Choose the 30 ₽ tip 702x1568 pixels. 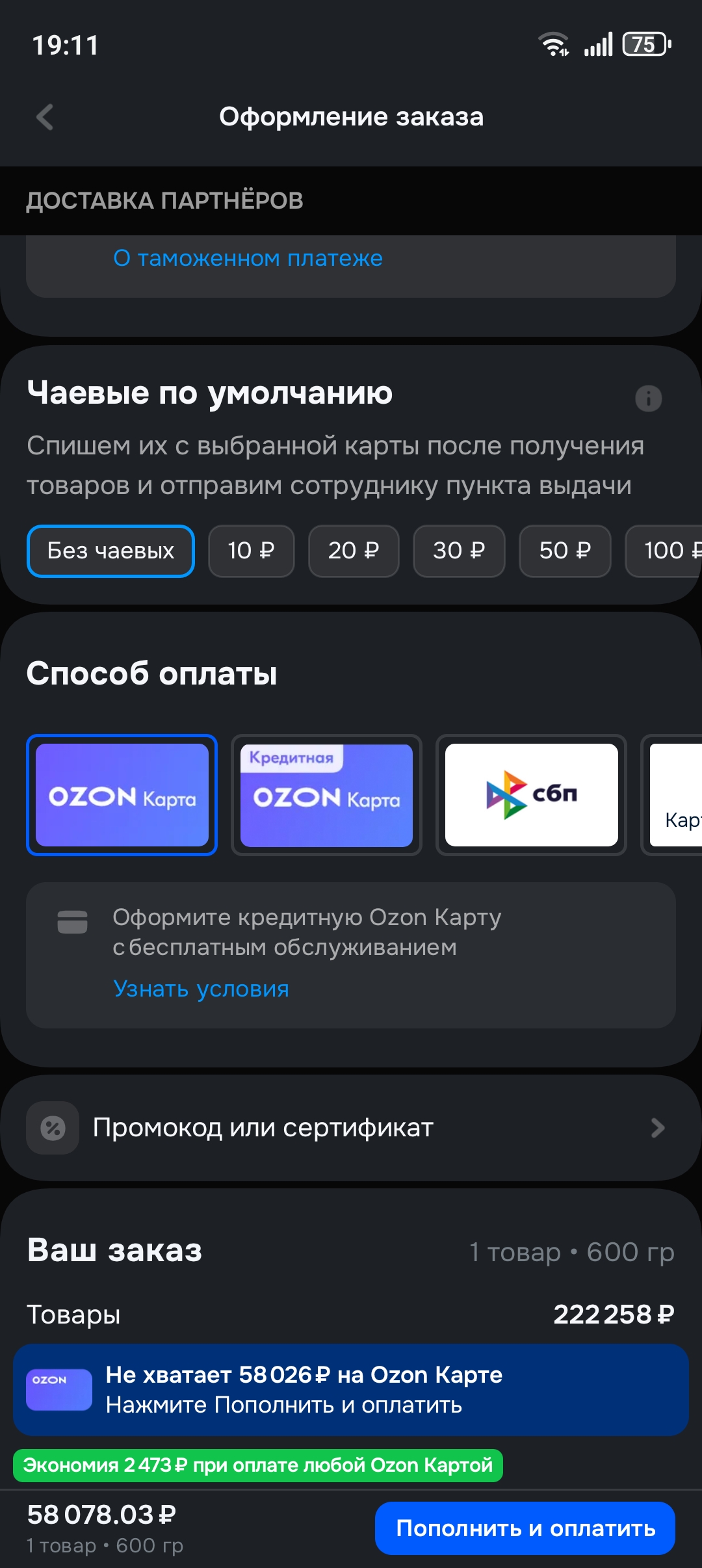tap(459, 551)
